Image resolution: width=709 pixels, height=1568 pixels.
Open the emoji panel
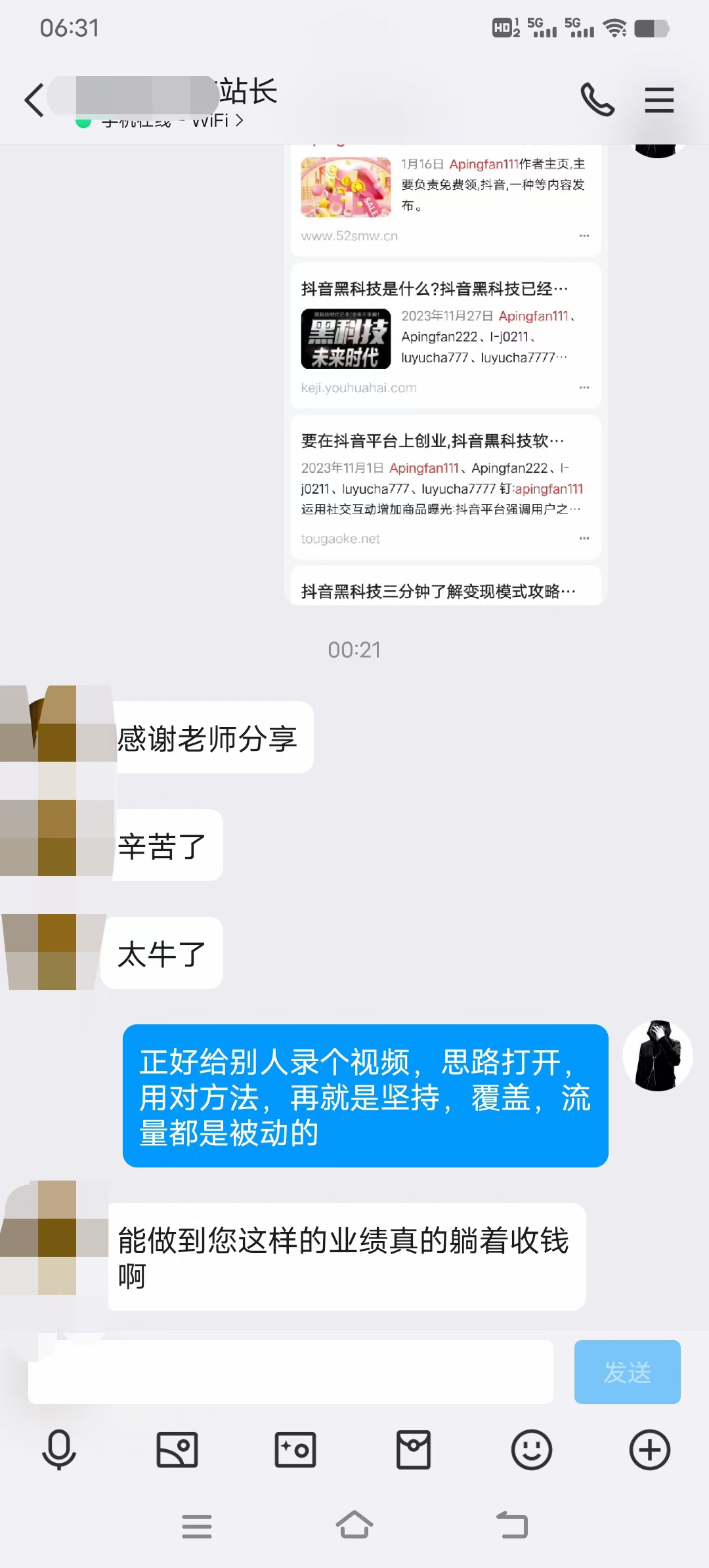[x=532, y=1449]
